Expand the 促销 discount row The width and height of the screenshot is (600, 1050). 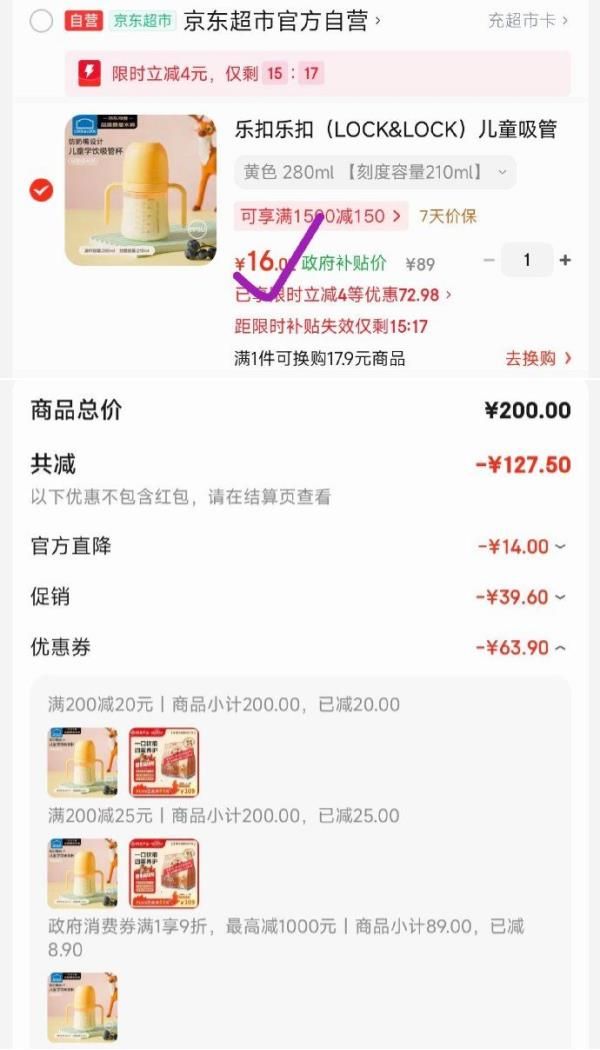click(522, 597)
